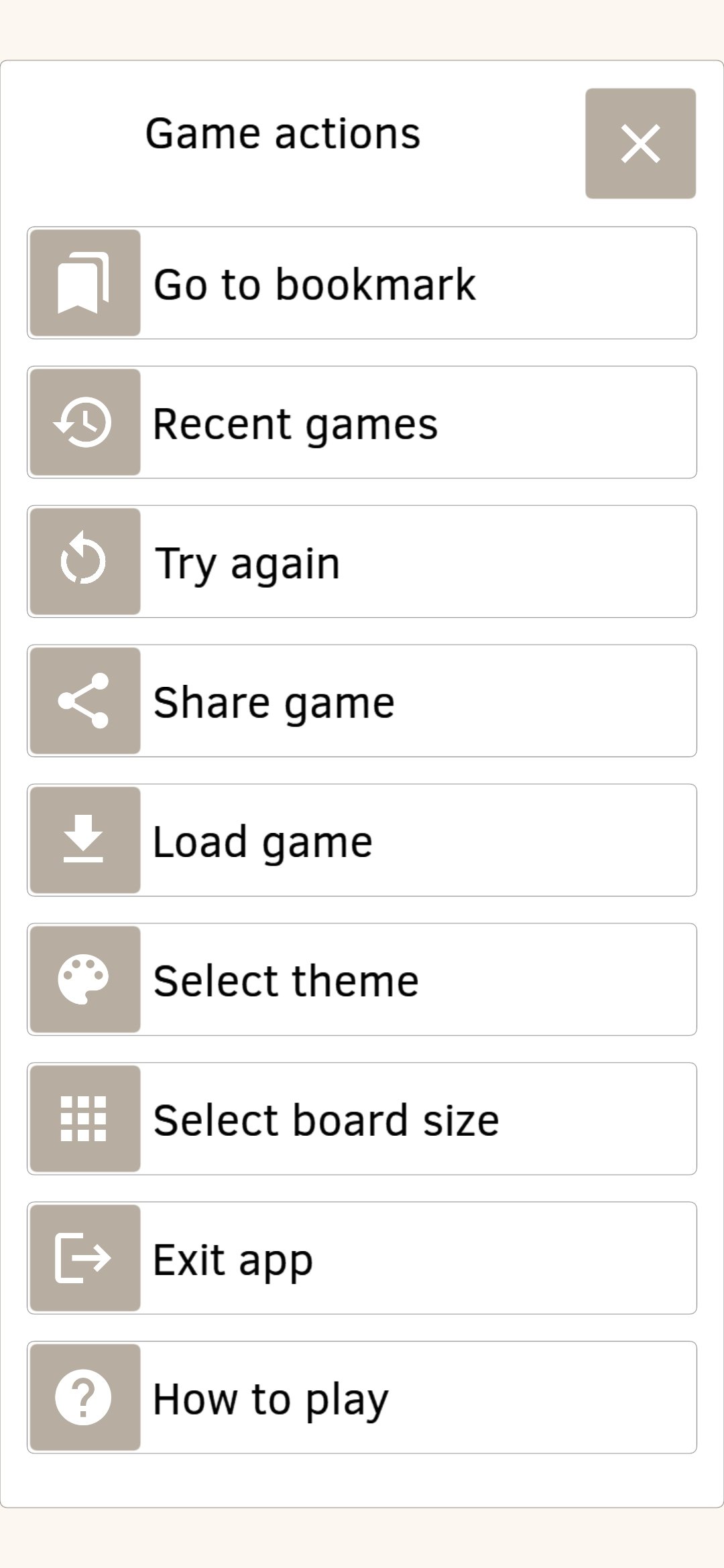The width and height of the screenshot is (724, 1568).
Task: Tap Select board size
Action: click(x=362, y=1119)
